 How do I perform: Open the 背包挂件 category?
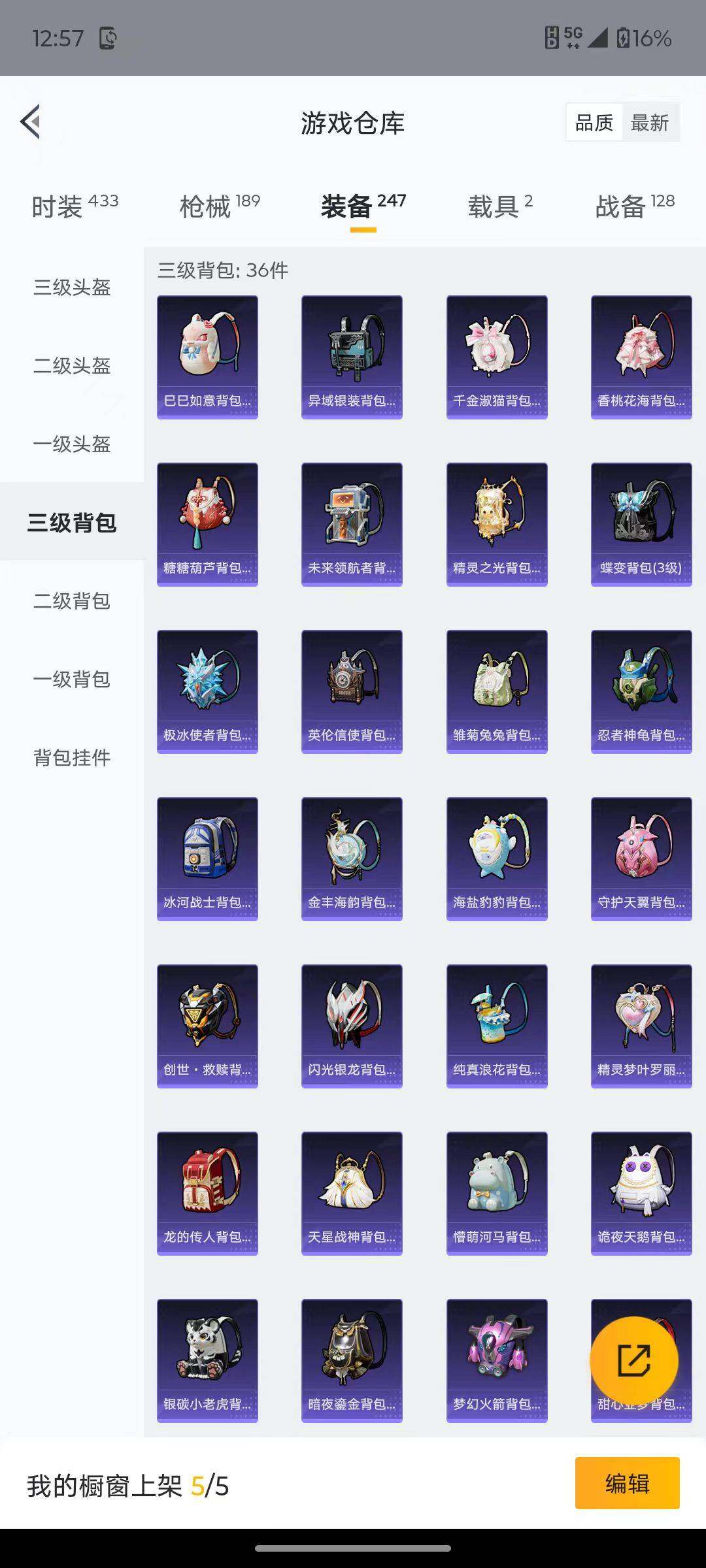[72, 758]
